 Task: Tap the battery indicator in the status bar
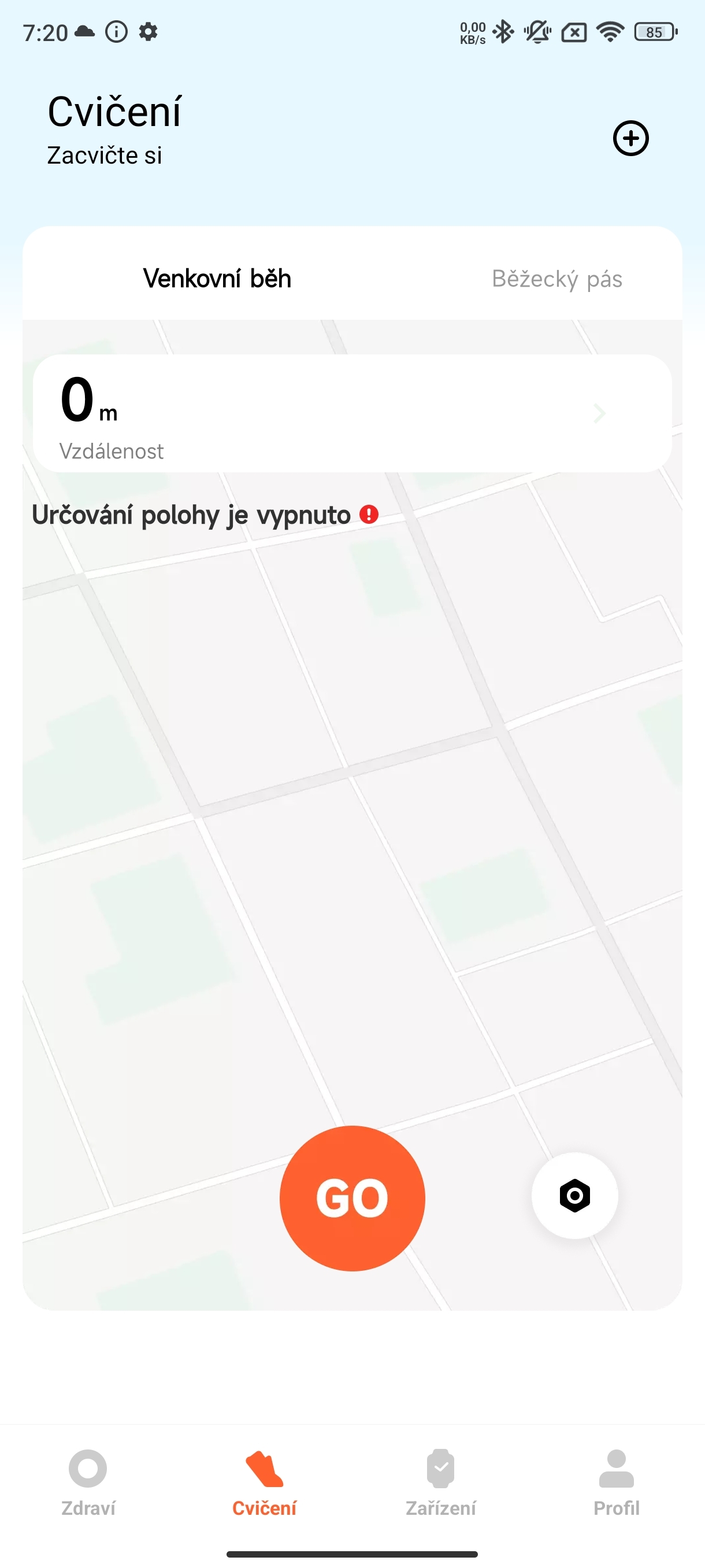click(655, 31)
